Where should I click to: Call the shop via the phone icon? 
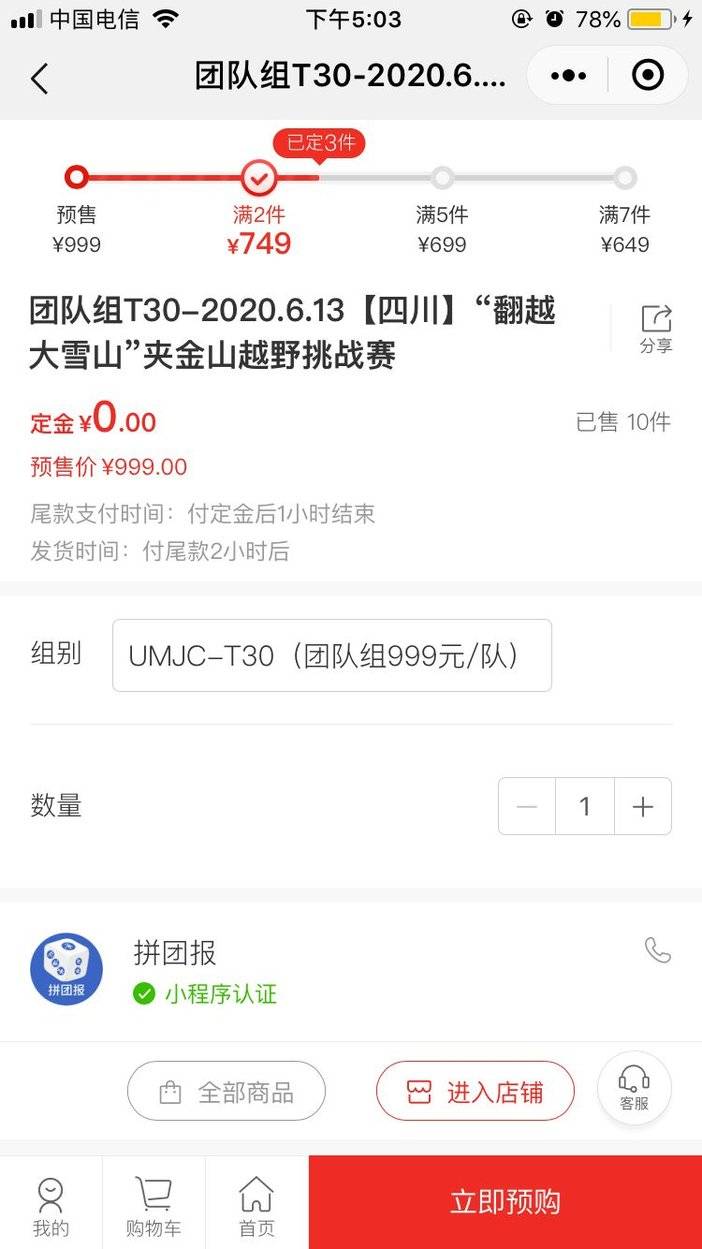(x=657, y=950)
